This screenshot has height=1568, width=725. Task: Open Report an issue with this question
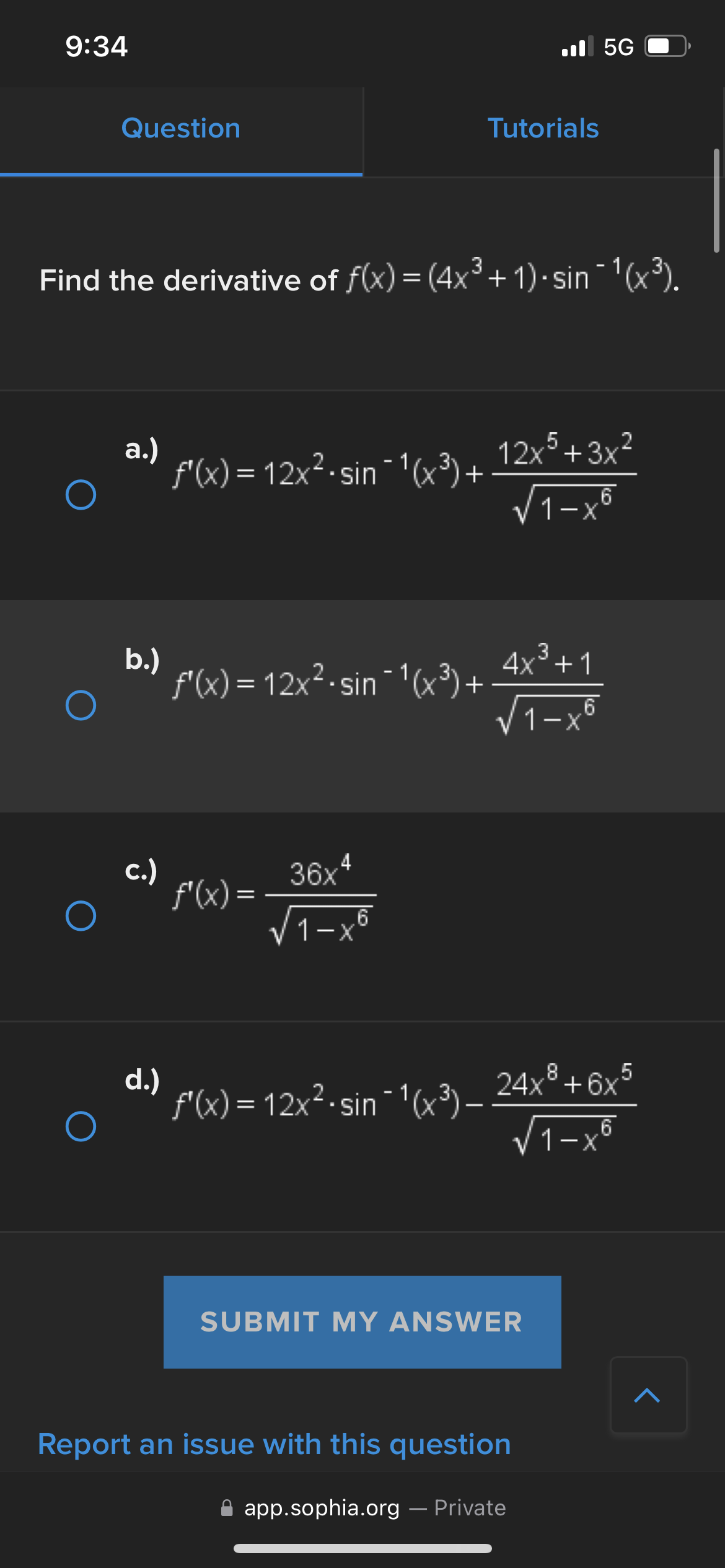[x=275, y=1445]
